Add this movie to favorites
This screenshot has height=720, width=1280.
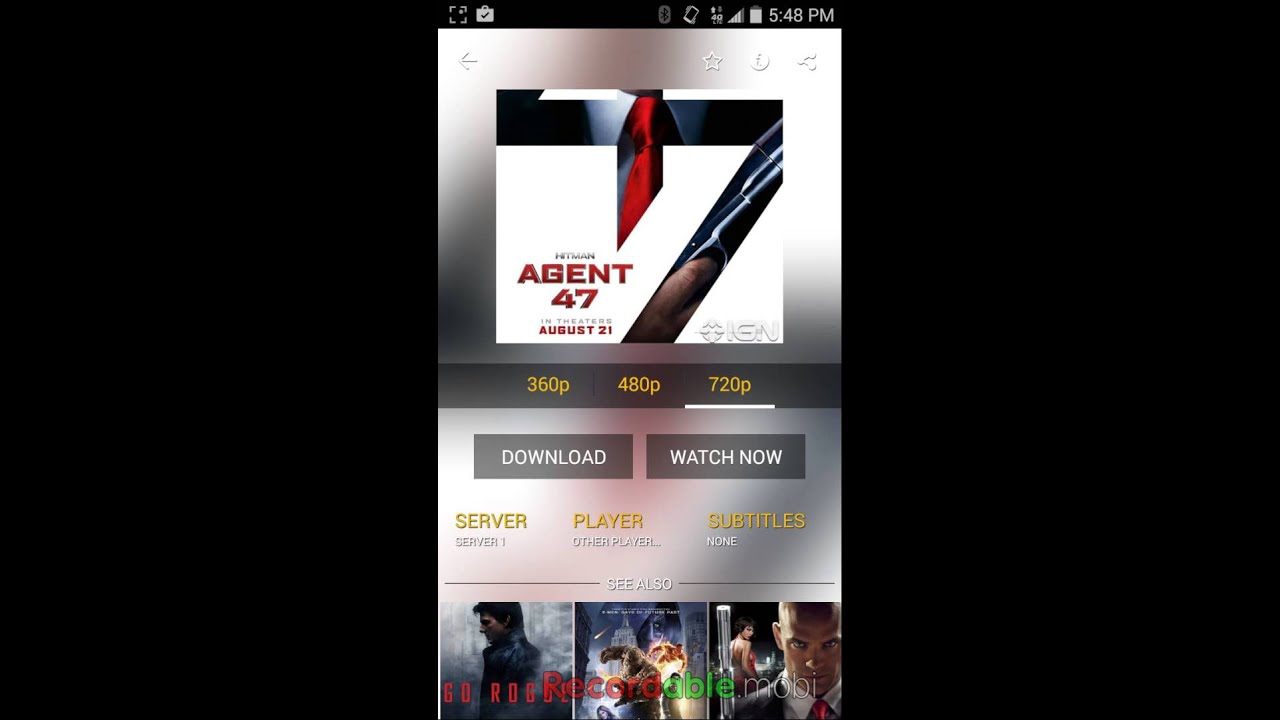pyautogui.click(x=712, y=62)
